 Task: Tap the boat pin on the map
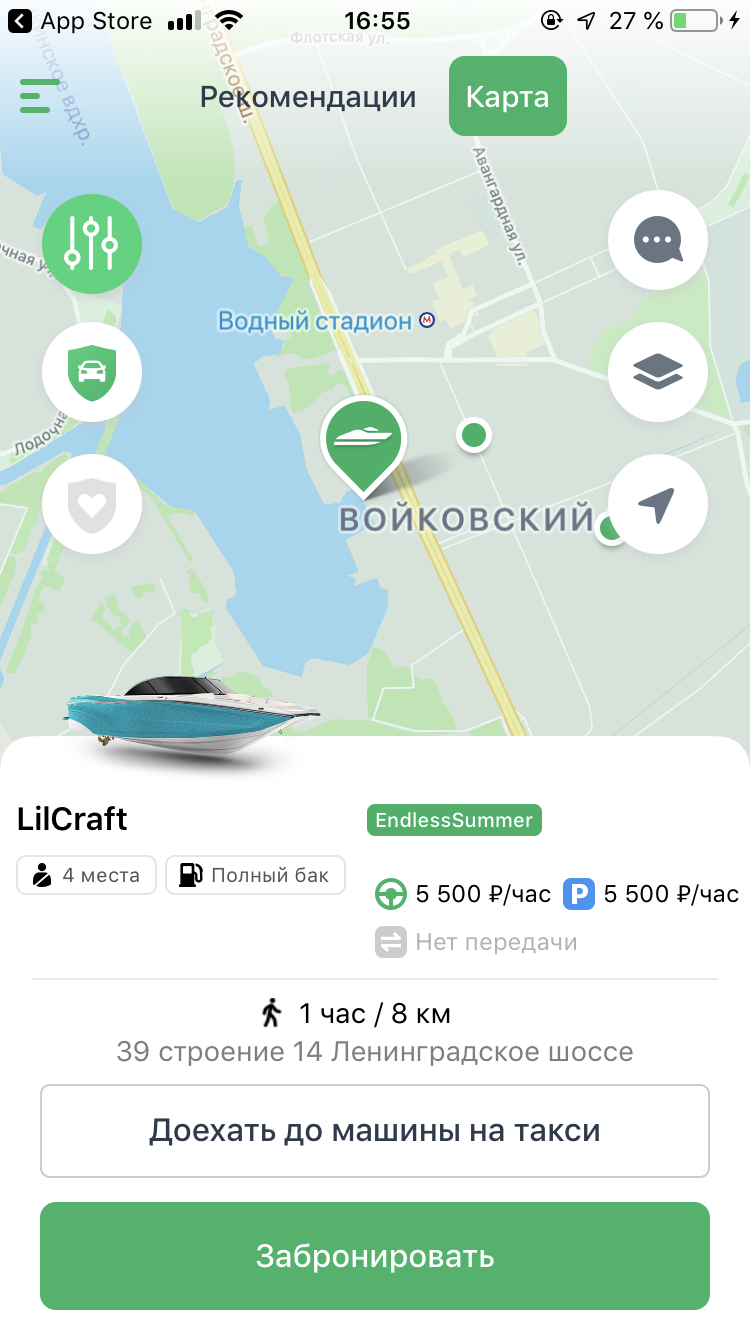coord(363,440)
